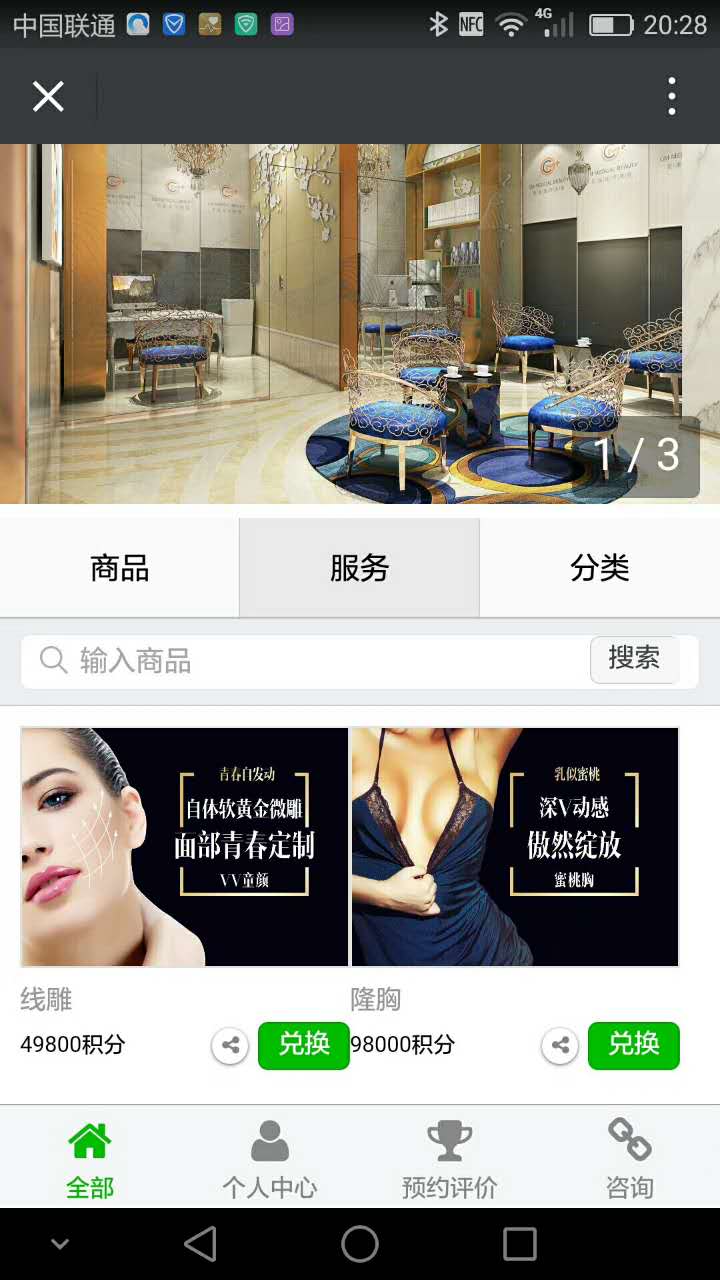Viewport: 720px width, 1280px height.
Task: Go to the system home screen
Action: tap(360, 1244)
